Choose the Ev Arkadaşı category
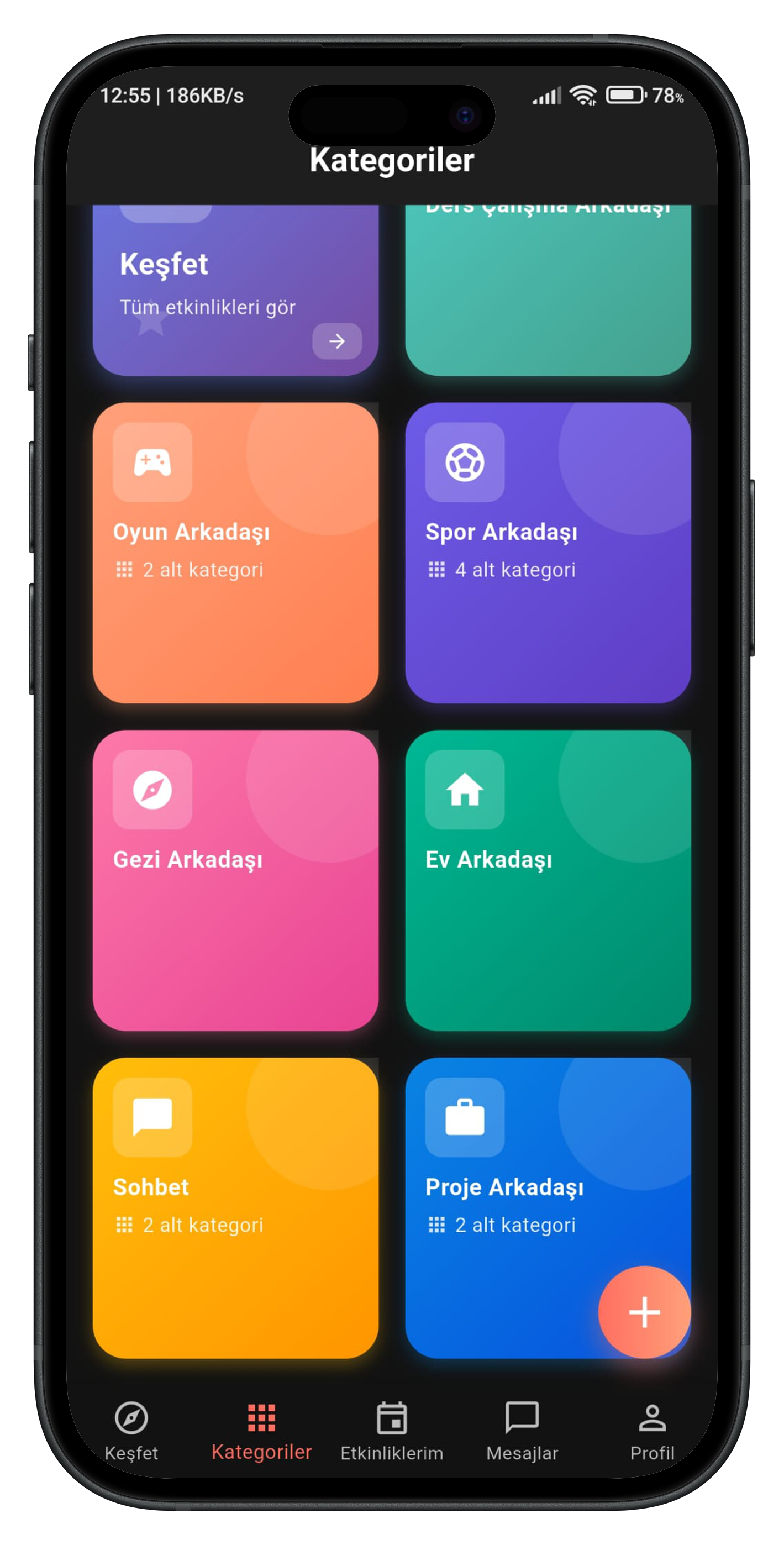Viewport: 784px width, 1545px height. click(548, 880)
